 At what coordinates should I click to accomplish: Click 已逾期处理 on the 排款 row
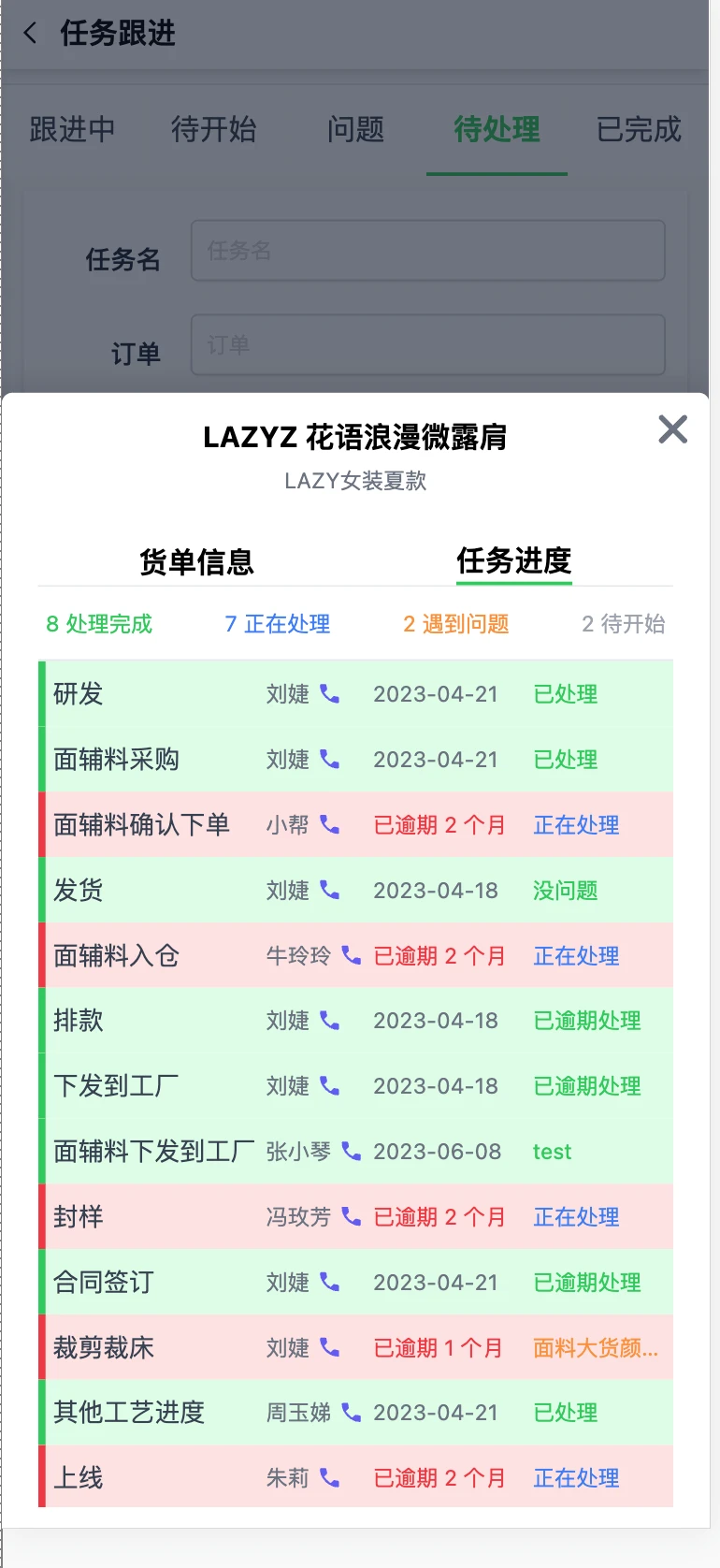(586, 1020)
